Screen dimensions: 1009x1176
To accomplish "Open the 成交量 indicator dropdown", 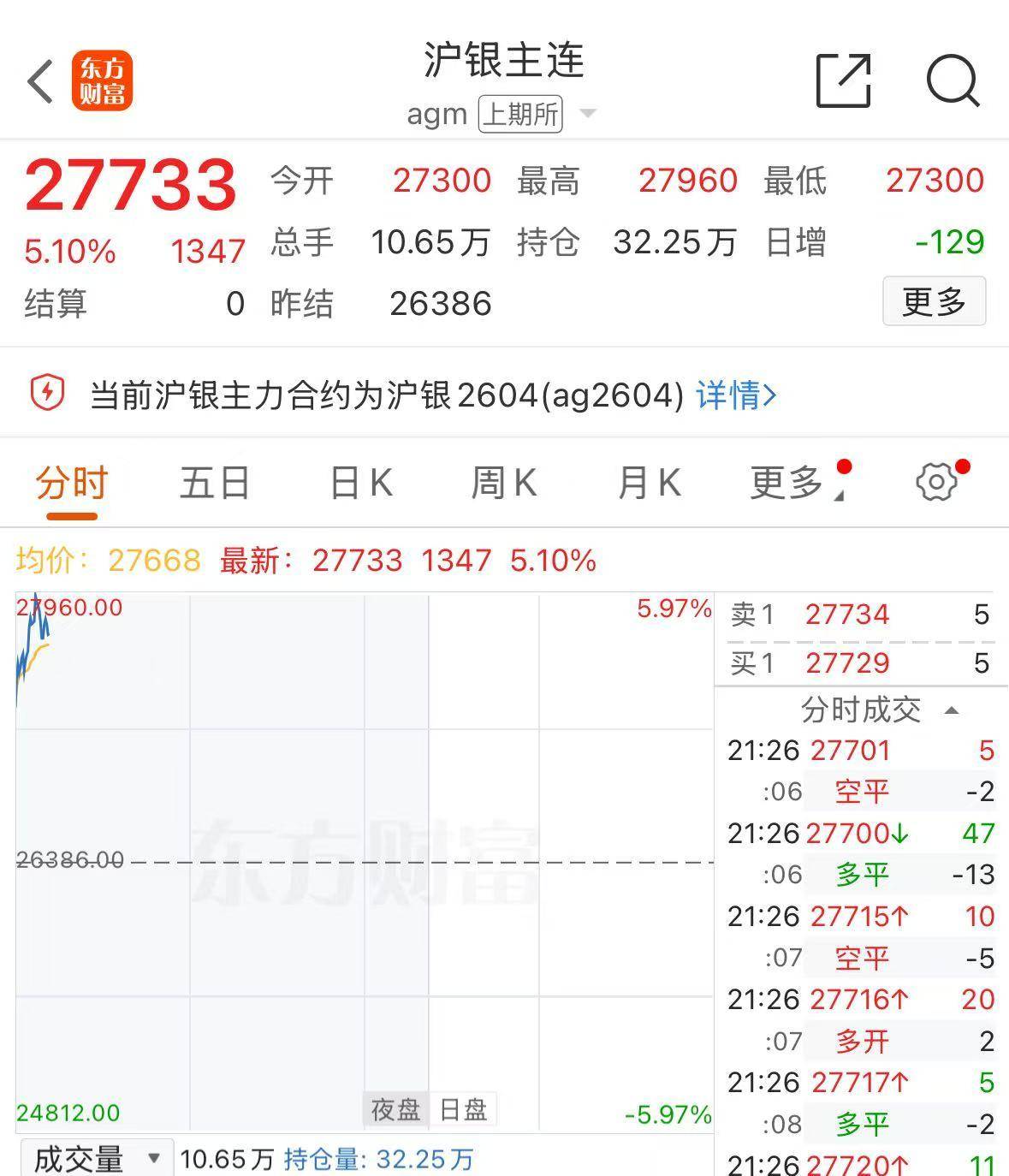I will pyautogui.click(x=96, y=1159).
